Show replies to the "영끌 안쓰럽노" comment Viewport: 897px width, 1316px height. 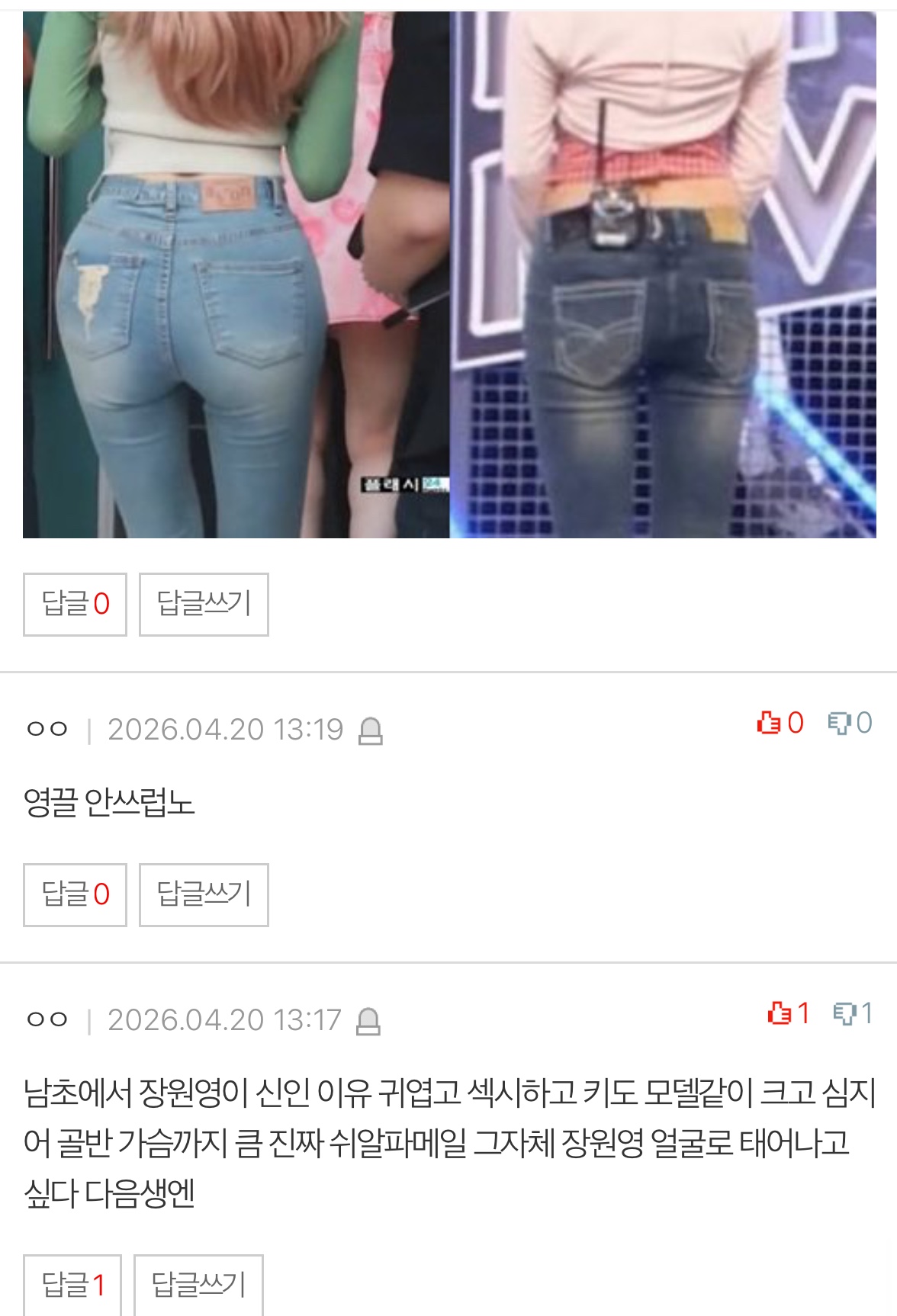point(75,894)
